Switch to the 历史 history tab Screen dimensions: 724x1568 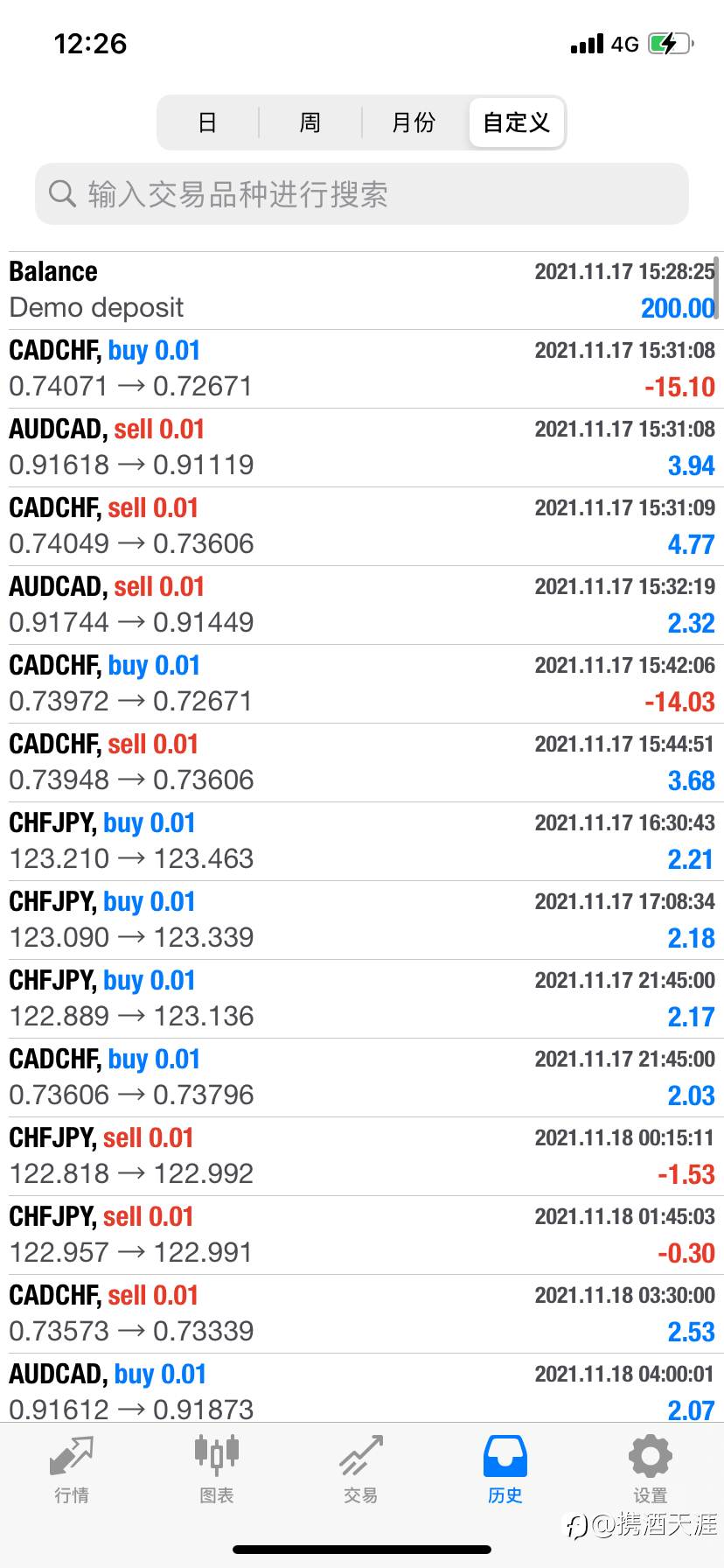505,1469
